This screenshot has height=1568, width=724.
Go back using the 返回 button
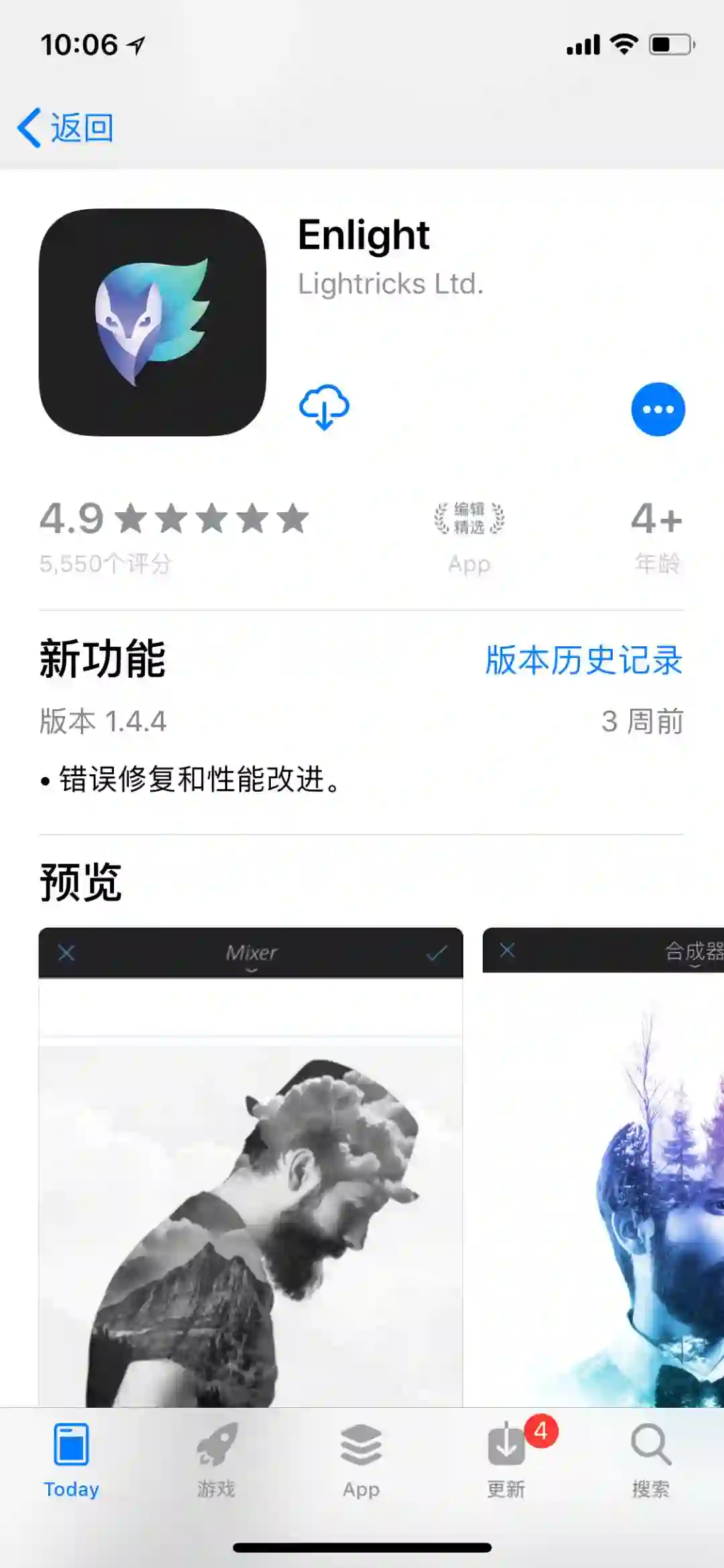(x=66, y=127)
